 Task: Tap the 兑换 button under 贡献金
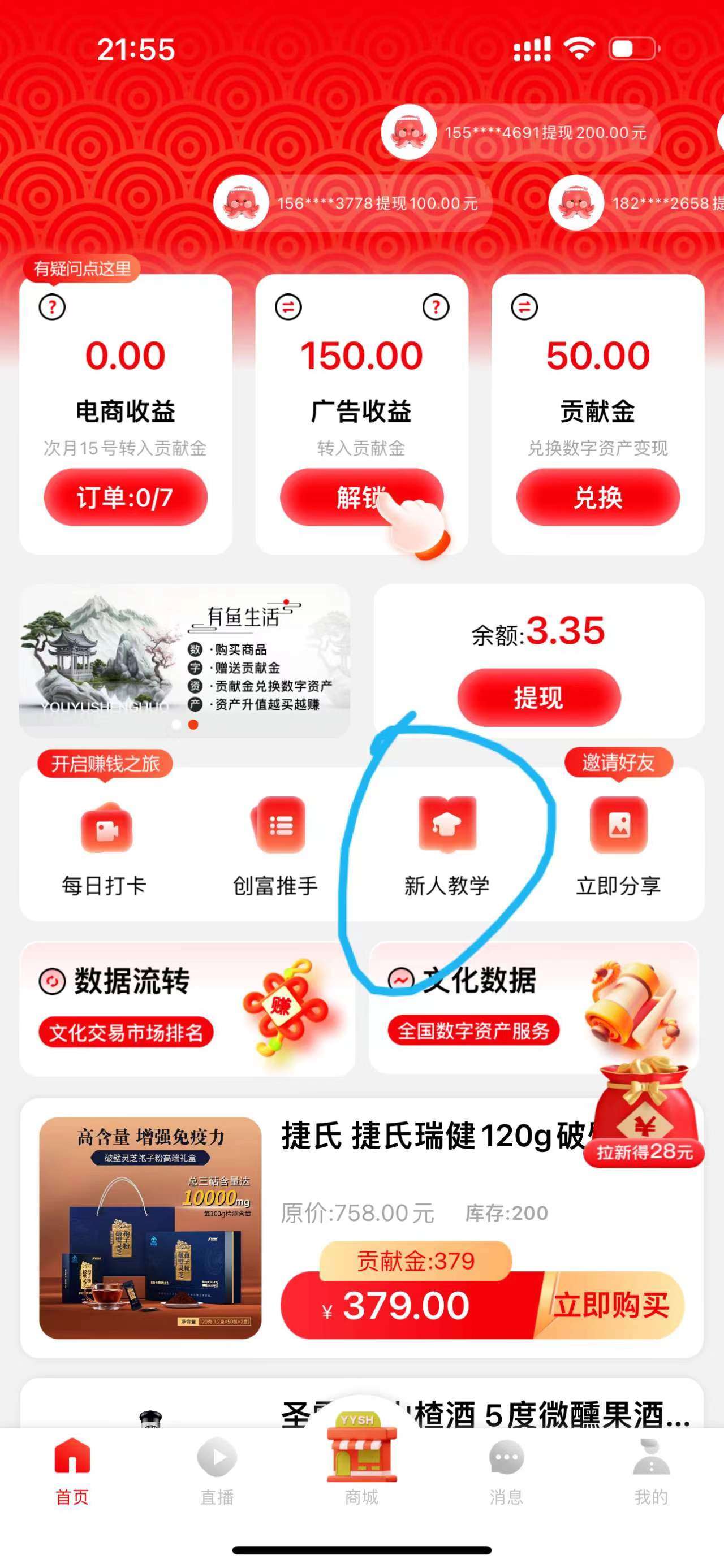(x=597, y=497)
